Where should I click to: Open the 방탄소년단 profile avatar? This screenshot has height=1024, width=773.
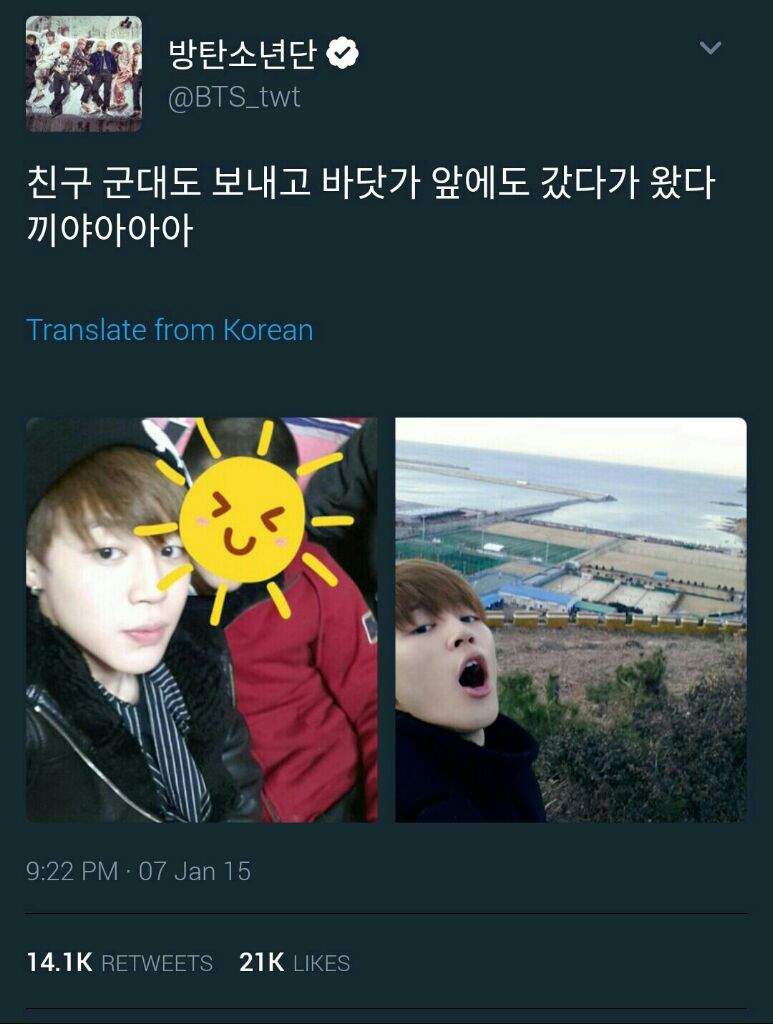(x=83, y=74)
